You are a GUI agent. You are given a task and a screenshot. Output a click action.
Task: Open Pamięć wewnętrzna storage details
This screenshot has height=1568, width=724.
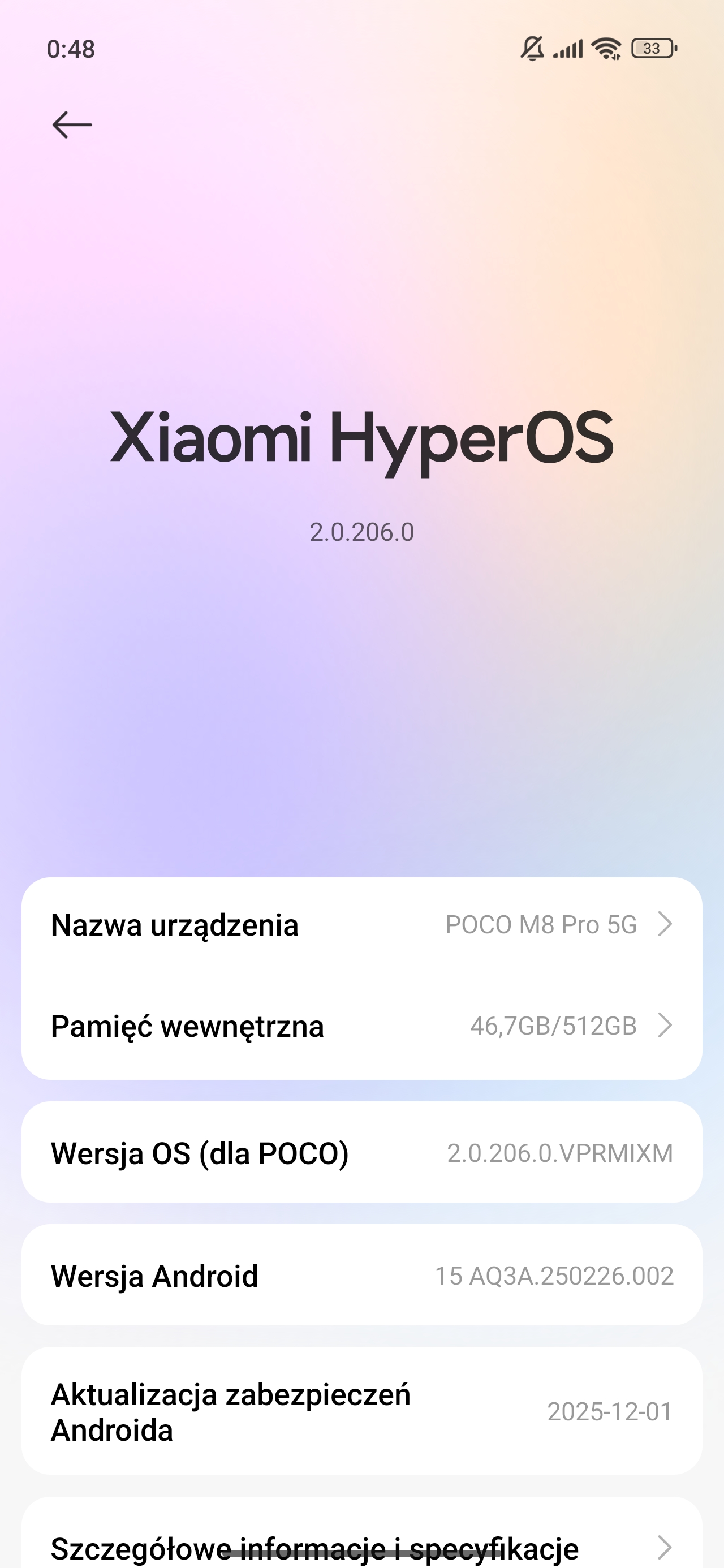361,1026
